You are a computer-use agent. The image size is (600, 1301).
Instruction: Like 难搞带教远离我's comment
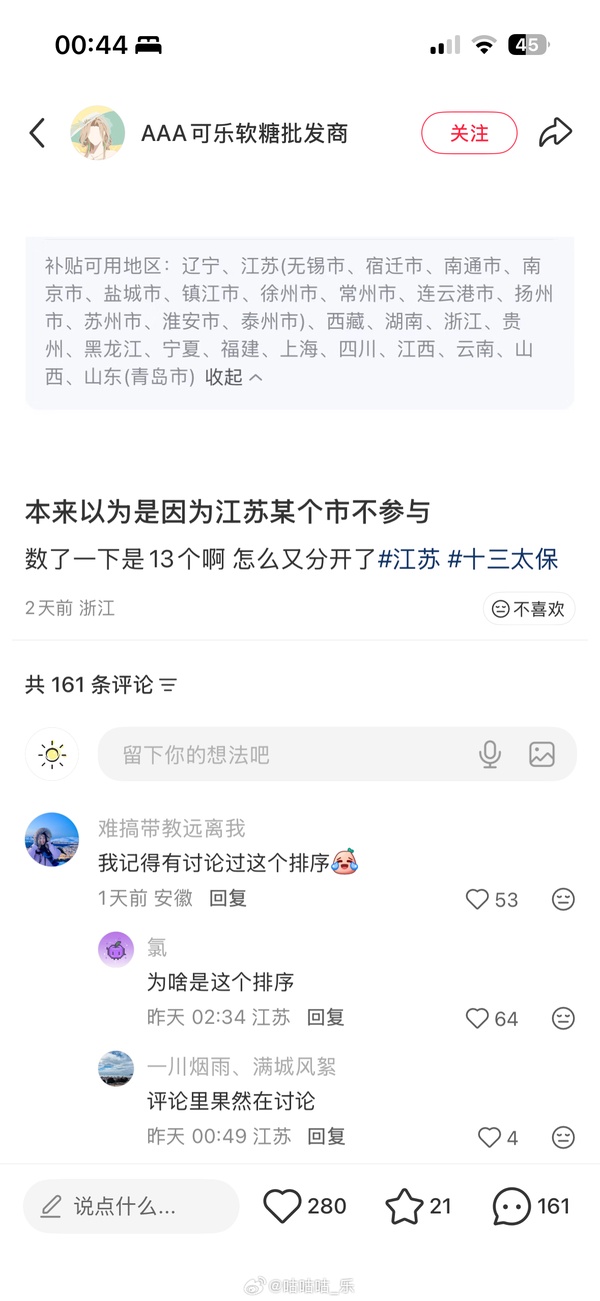(478, 899)
